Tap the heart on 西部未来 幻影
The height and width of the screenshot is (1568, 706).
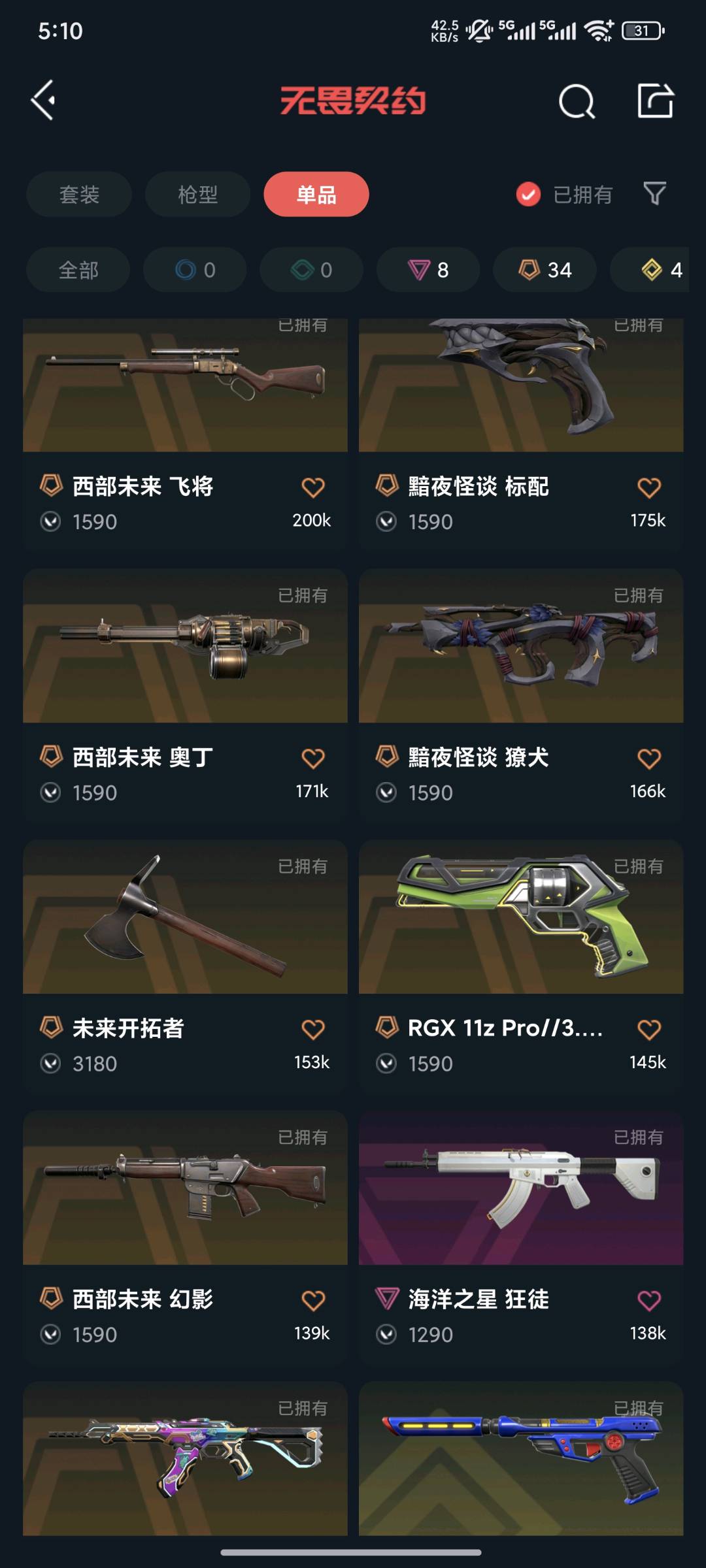click(x=313, y=1301)
